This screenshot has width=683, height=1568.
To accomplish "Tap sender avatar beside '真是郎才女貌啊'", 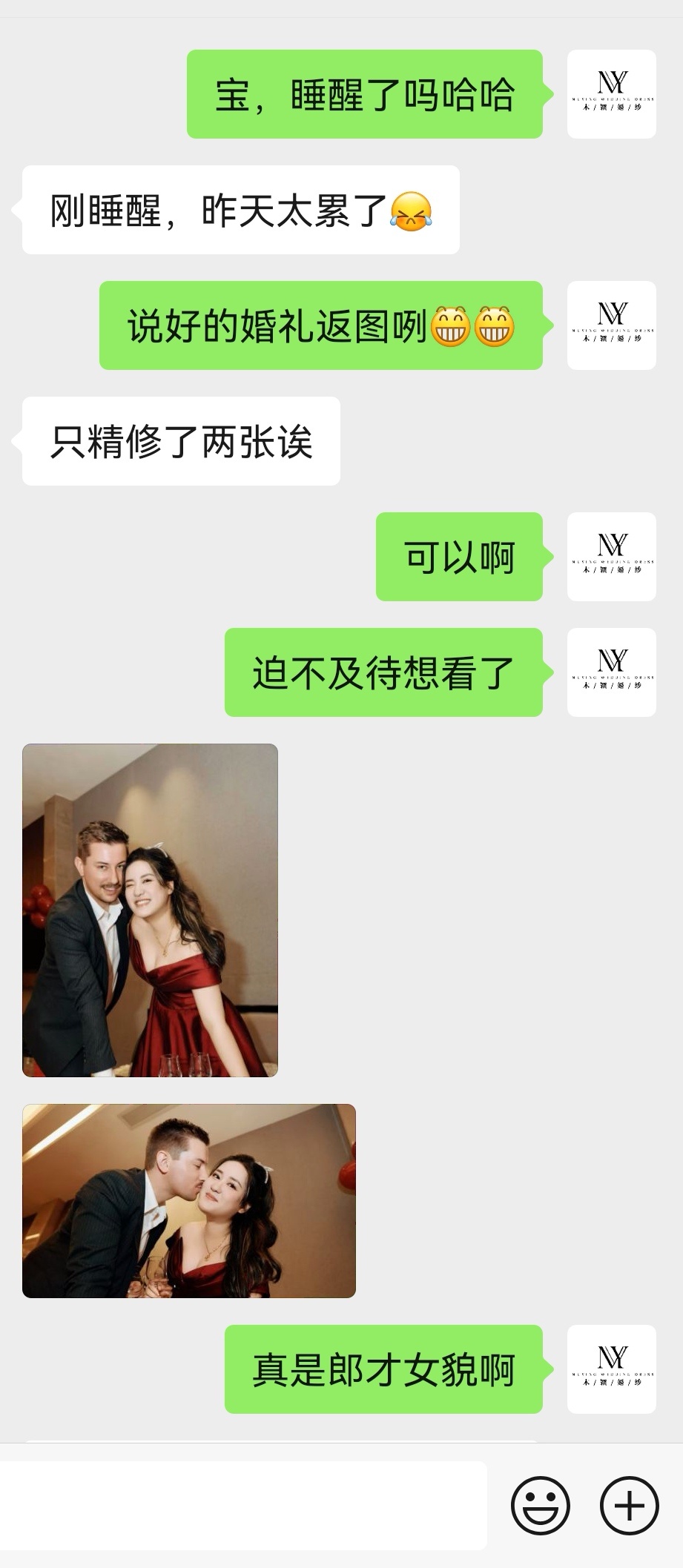I will (x=611, y=1369).
